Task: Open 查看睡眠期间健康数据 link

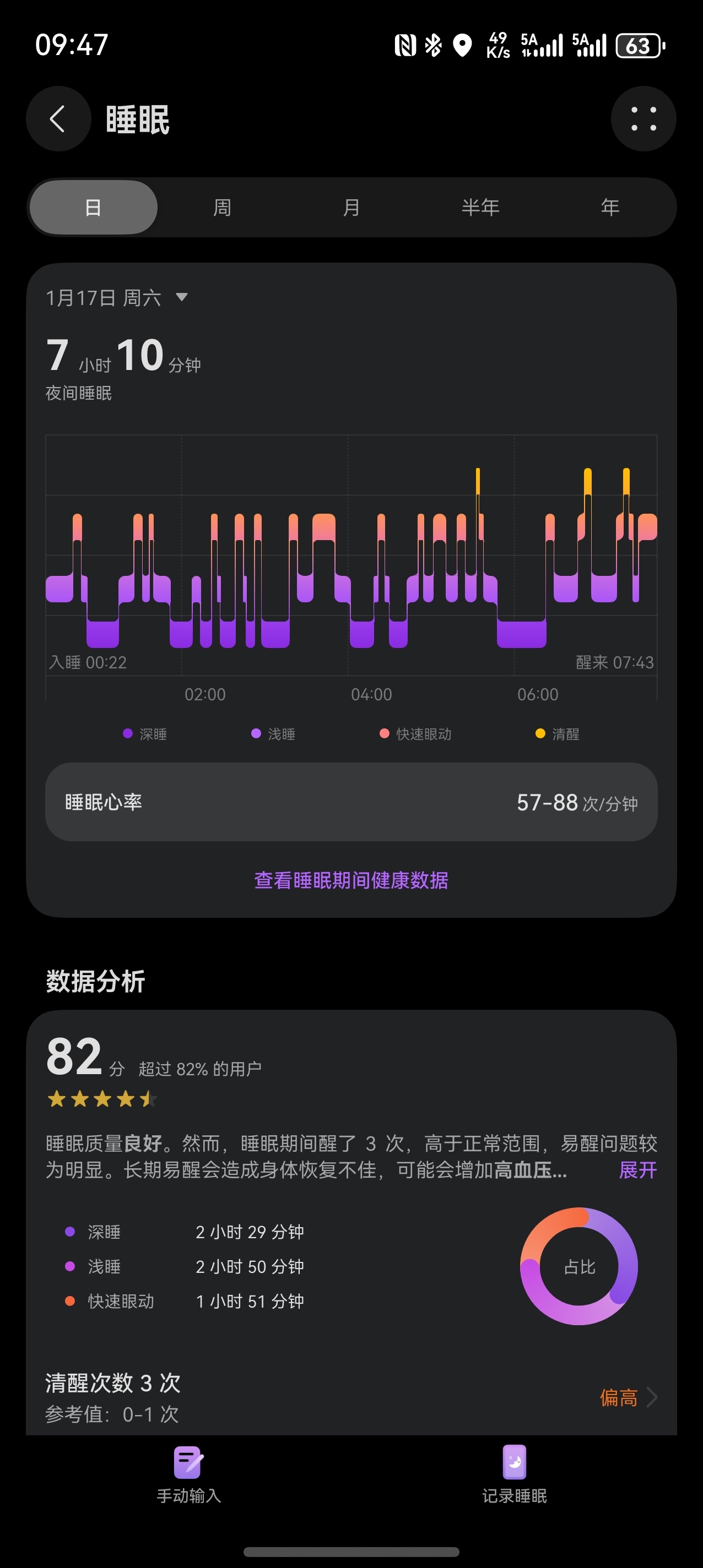Action: (351, 881)
